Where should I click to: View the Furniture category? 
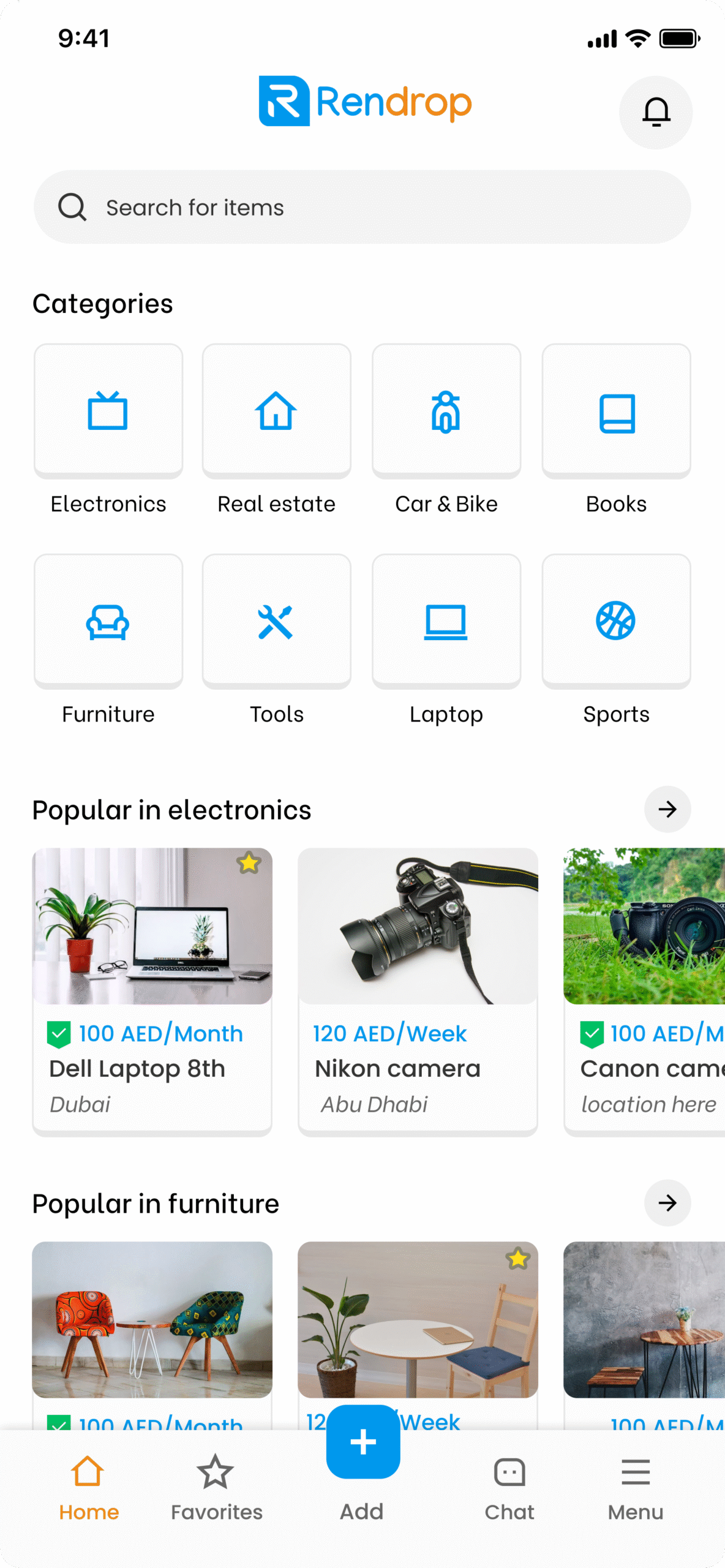point(108,621)
